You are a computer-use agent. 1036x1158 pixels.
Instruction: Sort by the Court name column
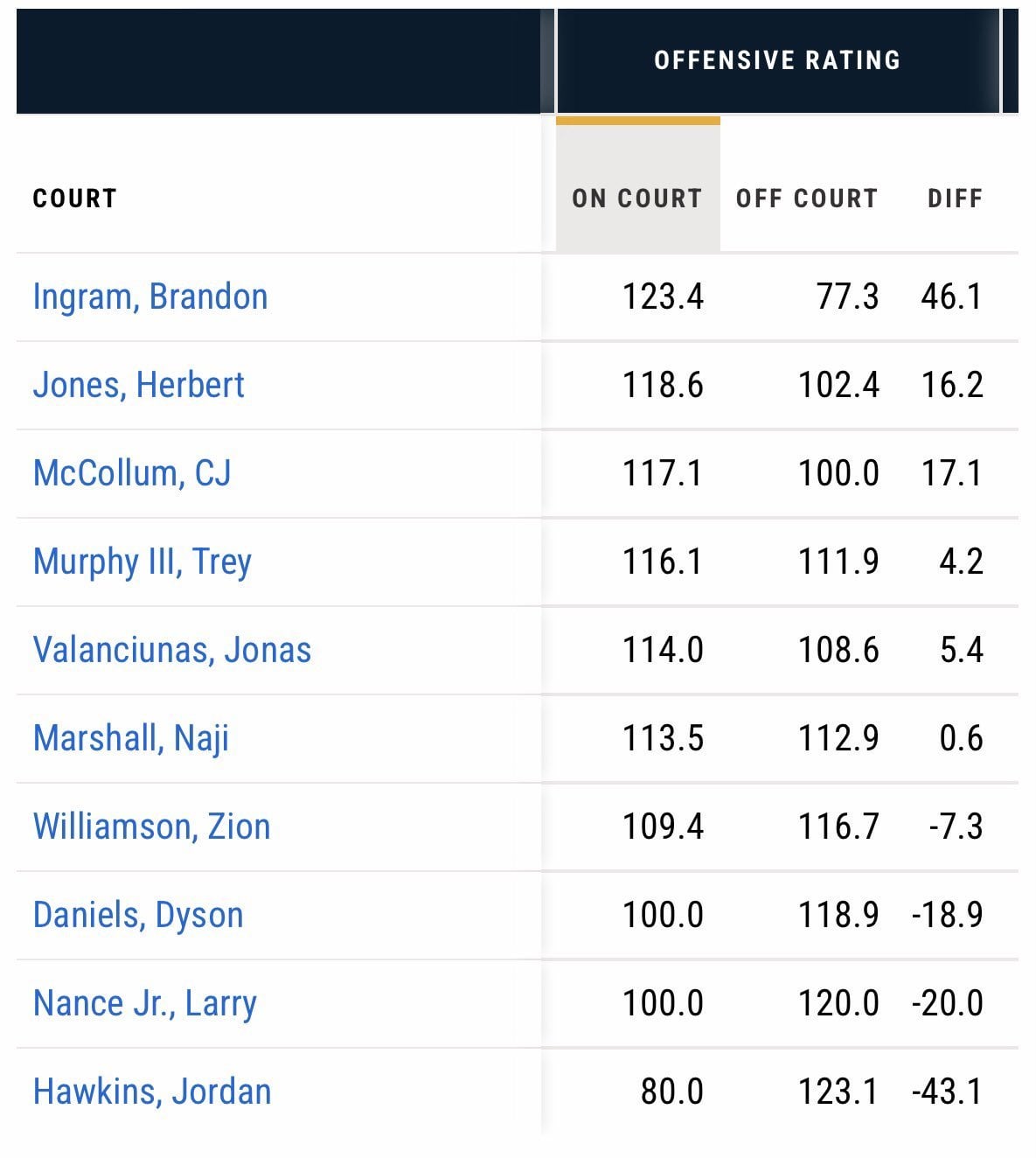(74, 199)
